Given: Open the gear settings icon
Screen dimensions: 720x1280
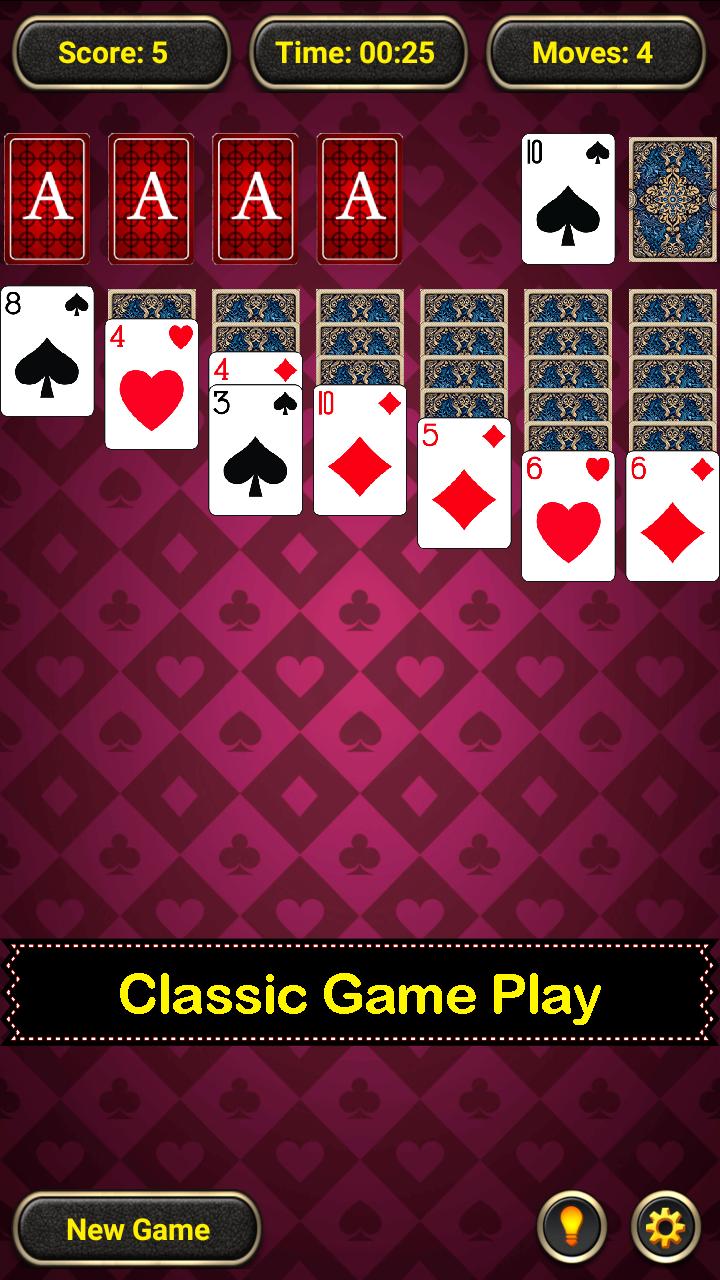Looking at the screenshot, I should (x=666, y=1226).
